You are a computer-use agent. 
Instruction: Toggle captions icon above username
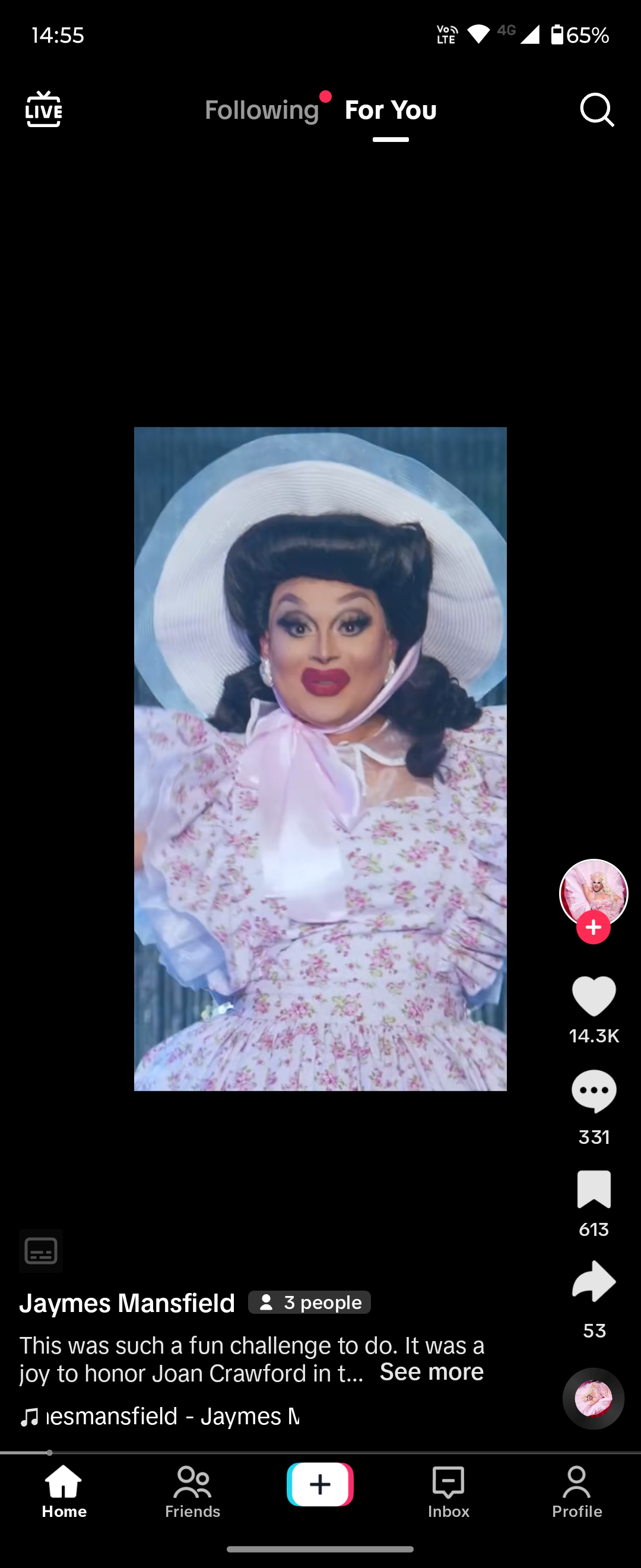41,1251
